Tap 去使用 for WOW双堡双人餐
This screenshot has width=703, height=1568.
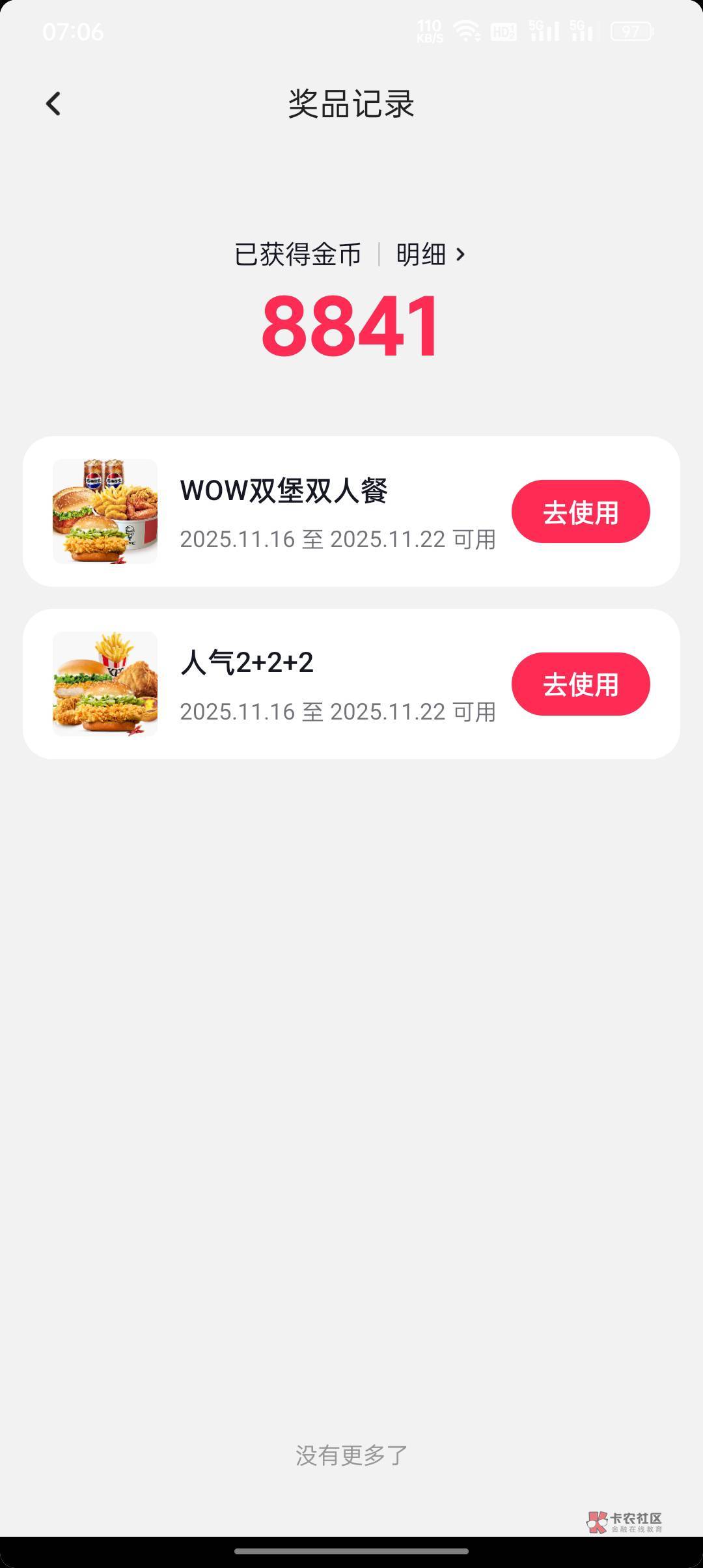tap(580, 512)
